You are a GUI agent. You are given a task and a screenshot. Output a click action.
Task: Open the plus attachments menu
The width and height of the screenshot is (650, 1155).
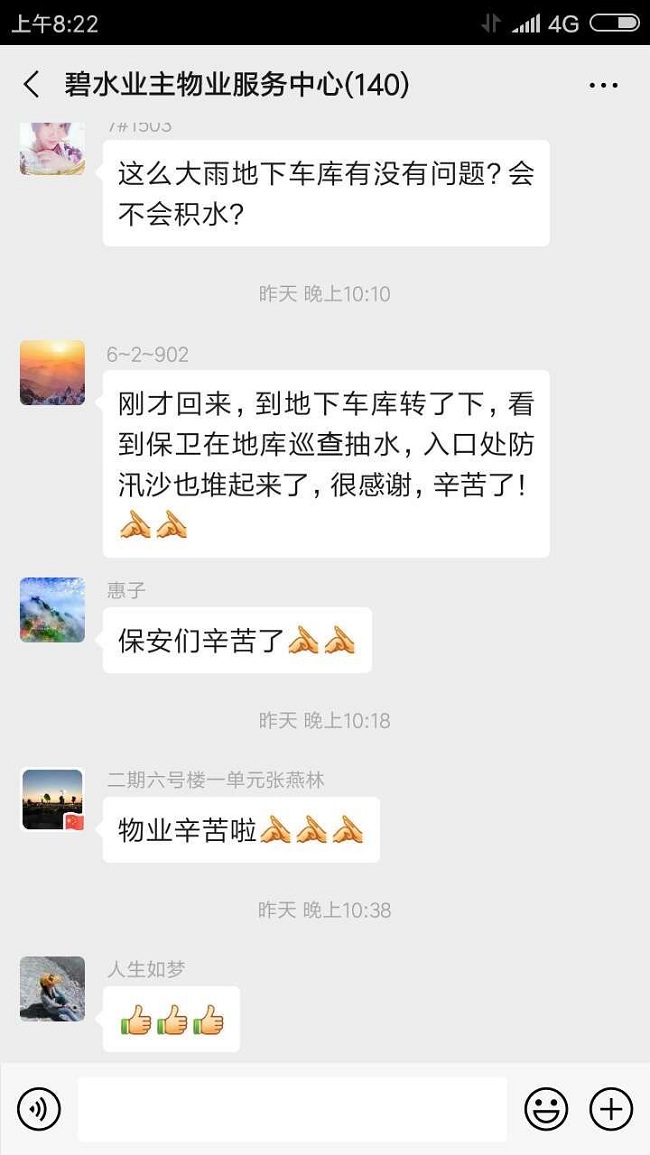click(610, 1109)
